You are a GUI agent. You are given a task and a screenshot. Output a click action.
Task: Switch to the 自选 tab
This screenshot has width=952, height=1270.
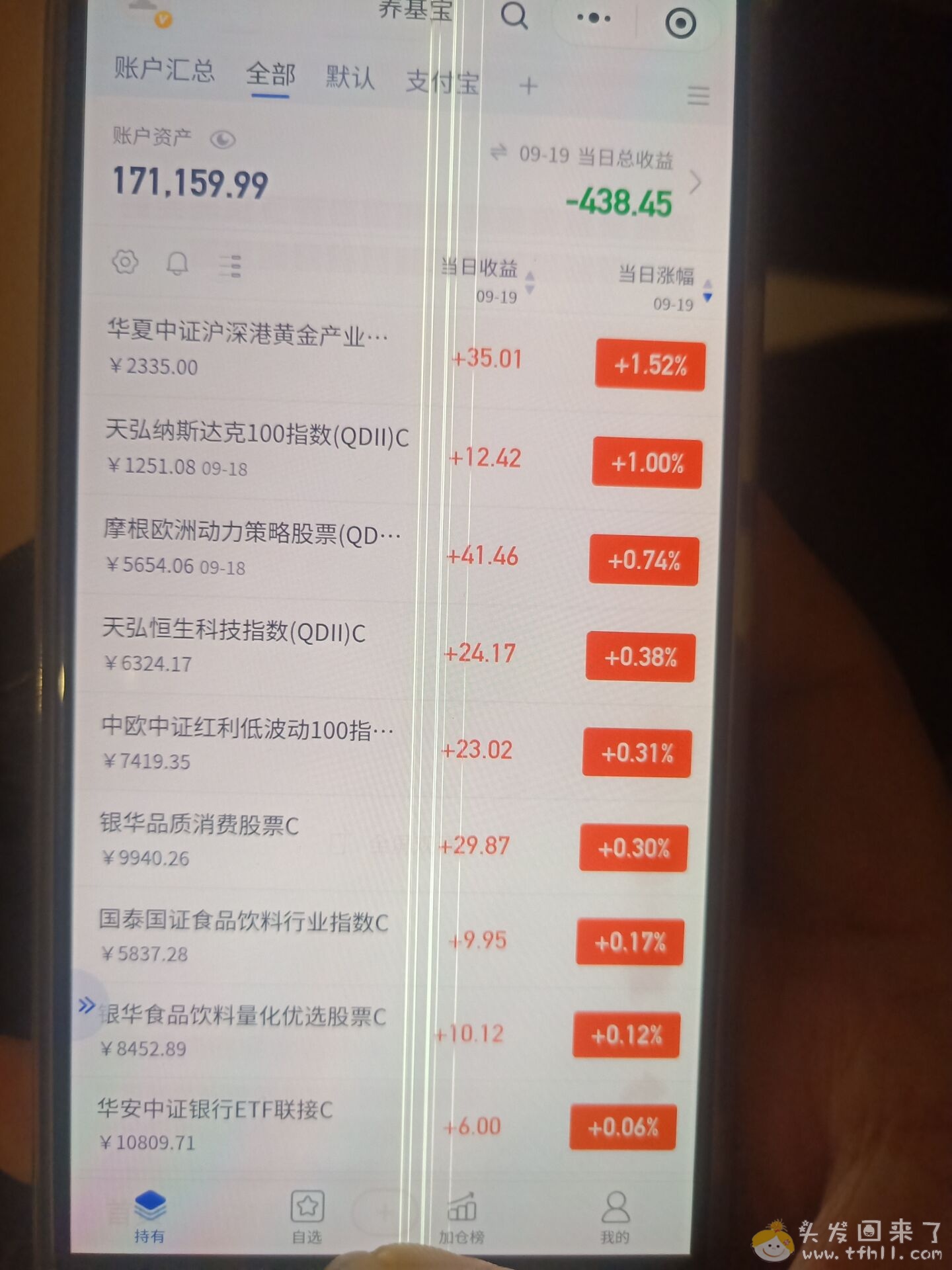[x=307, y=1216]
